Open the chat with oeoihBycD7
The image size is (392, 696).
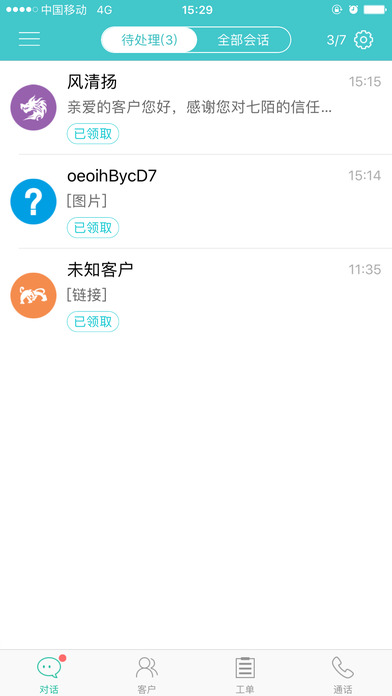coord(196,202)
